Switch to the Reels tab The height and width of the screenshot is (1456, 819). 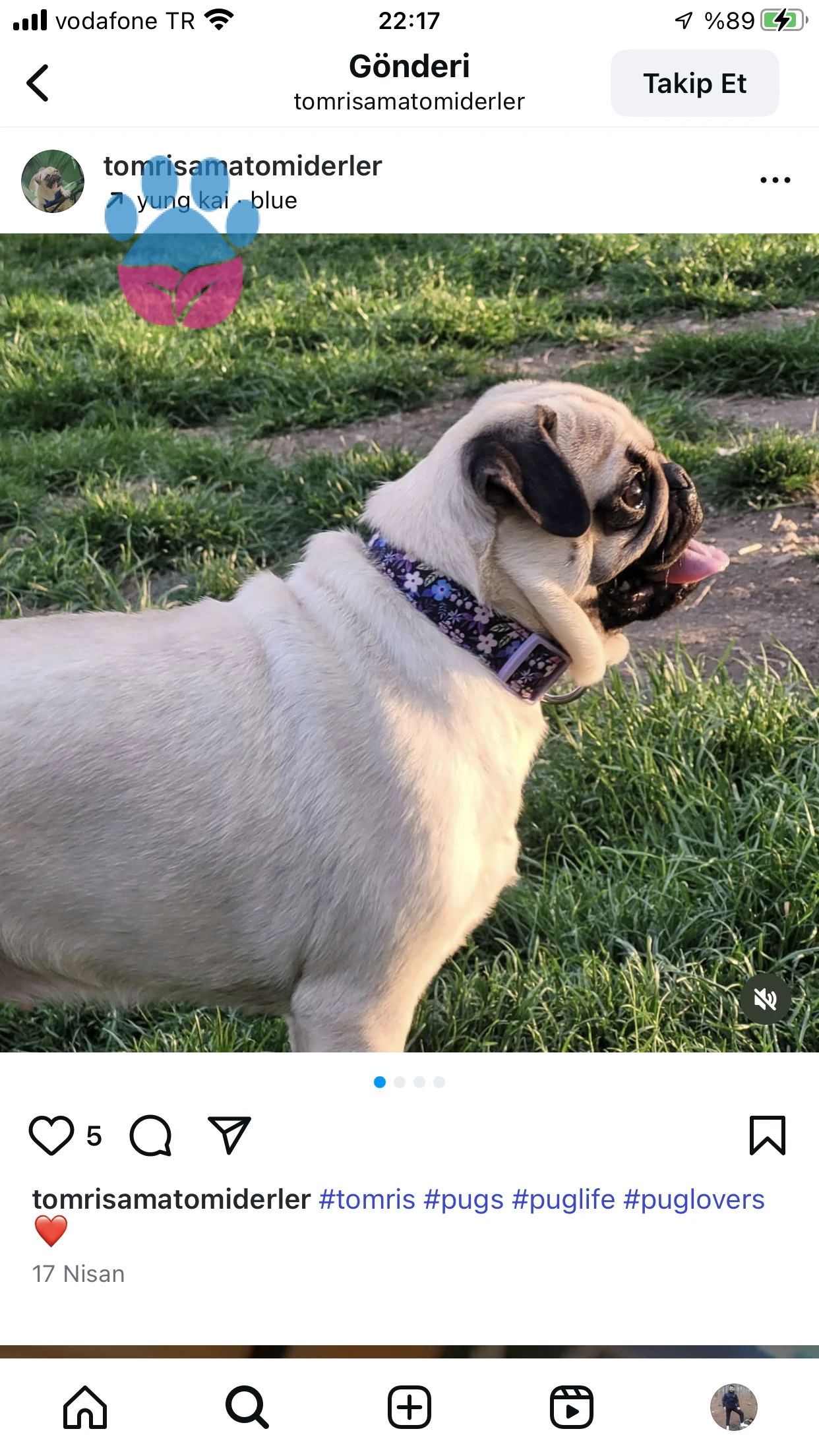(x=572, y=1407)
